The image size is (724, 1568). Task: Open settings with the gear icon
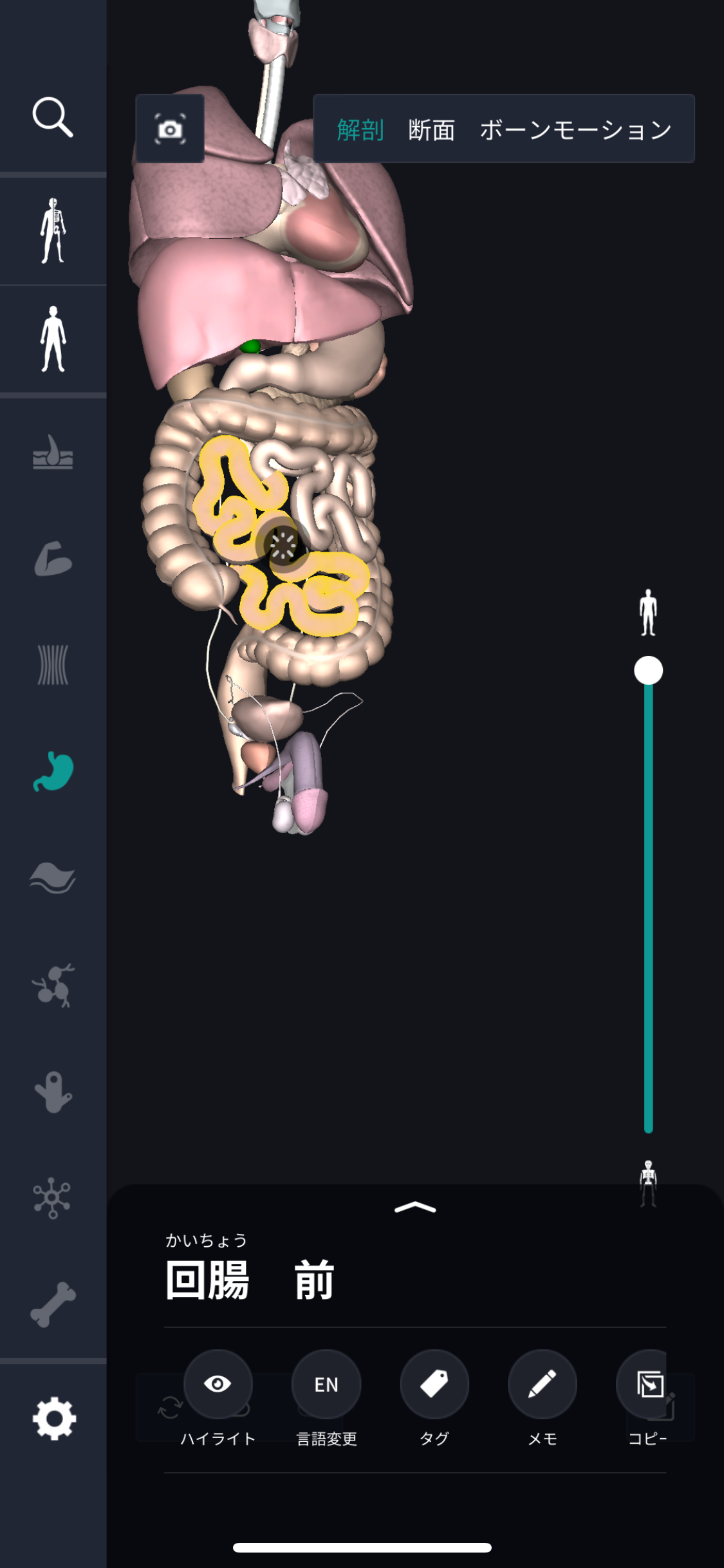click(54, 1419)
